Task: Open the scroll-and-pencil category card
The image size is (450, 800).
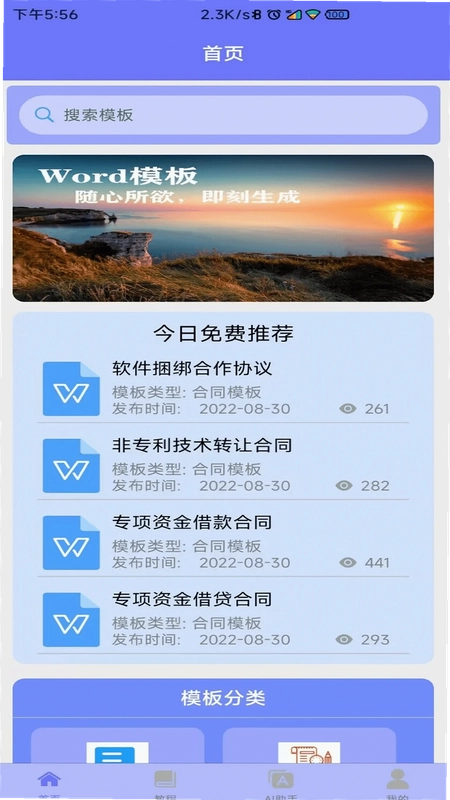Action: [x=309, y=746]
